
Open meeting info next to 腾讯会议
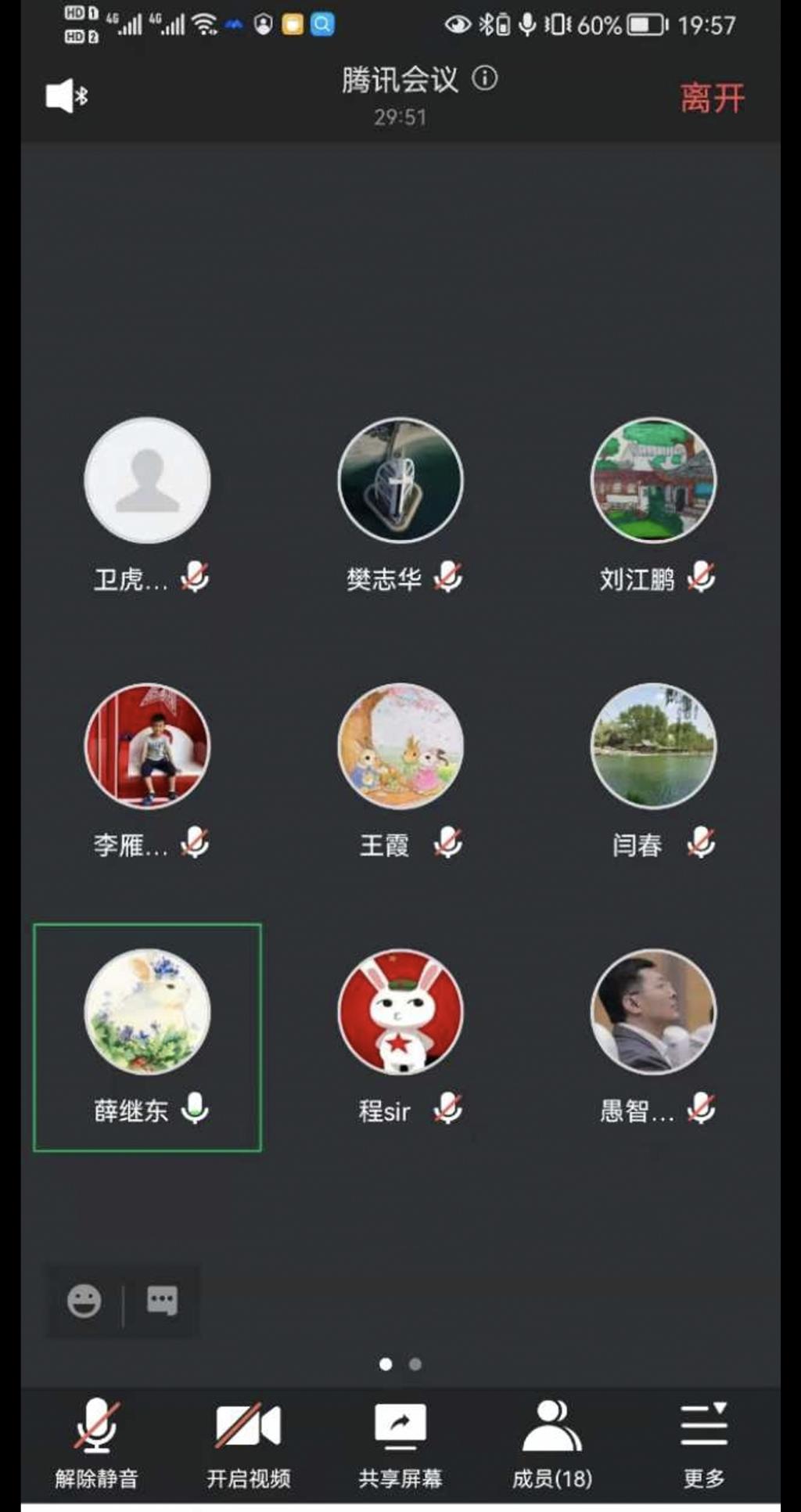point(485,78)
